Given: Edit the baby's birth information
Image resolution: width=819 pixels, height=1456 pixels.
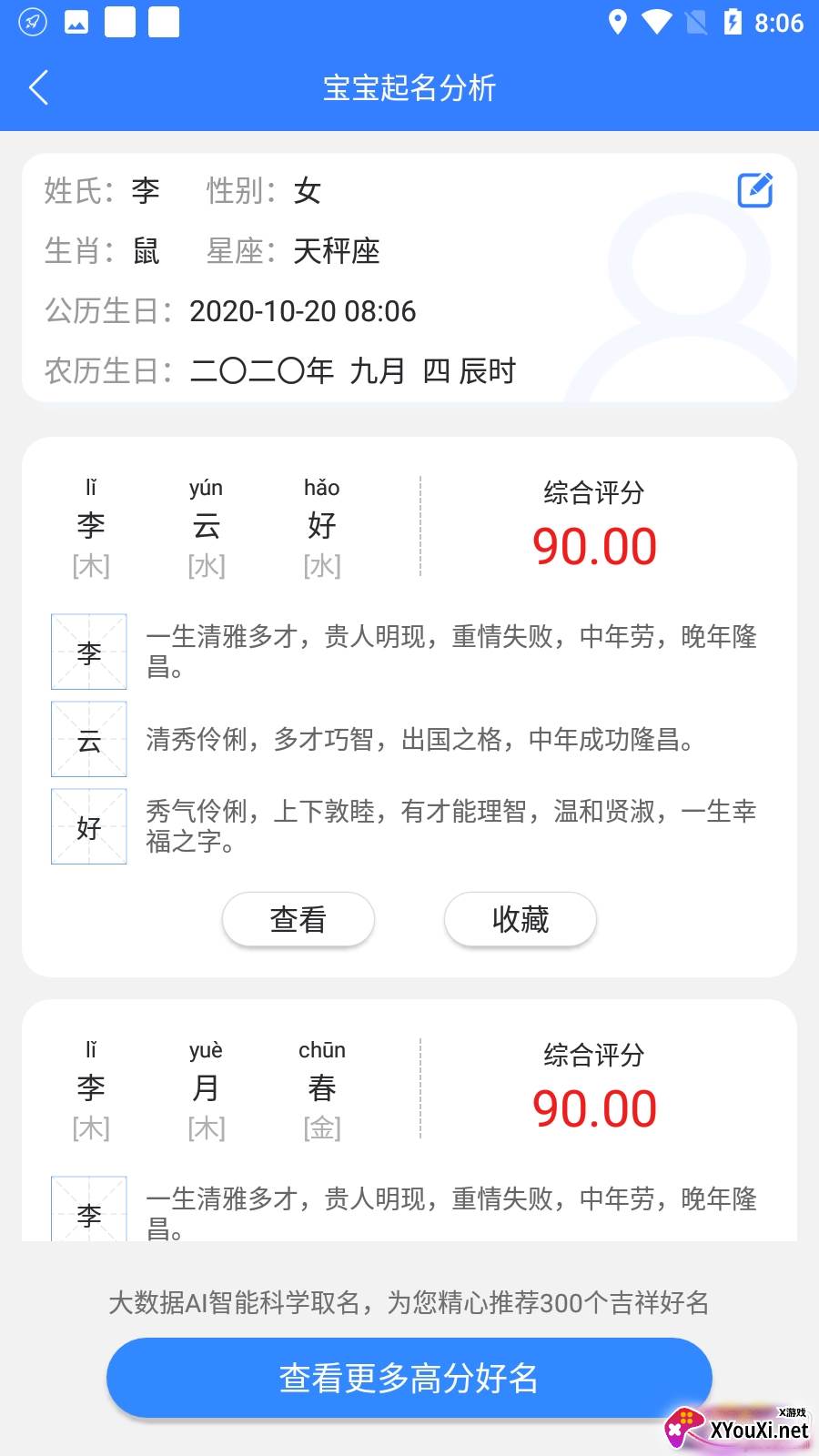Looking at the screenshot, I should 754,190.
